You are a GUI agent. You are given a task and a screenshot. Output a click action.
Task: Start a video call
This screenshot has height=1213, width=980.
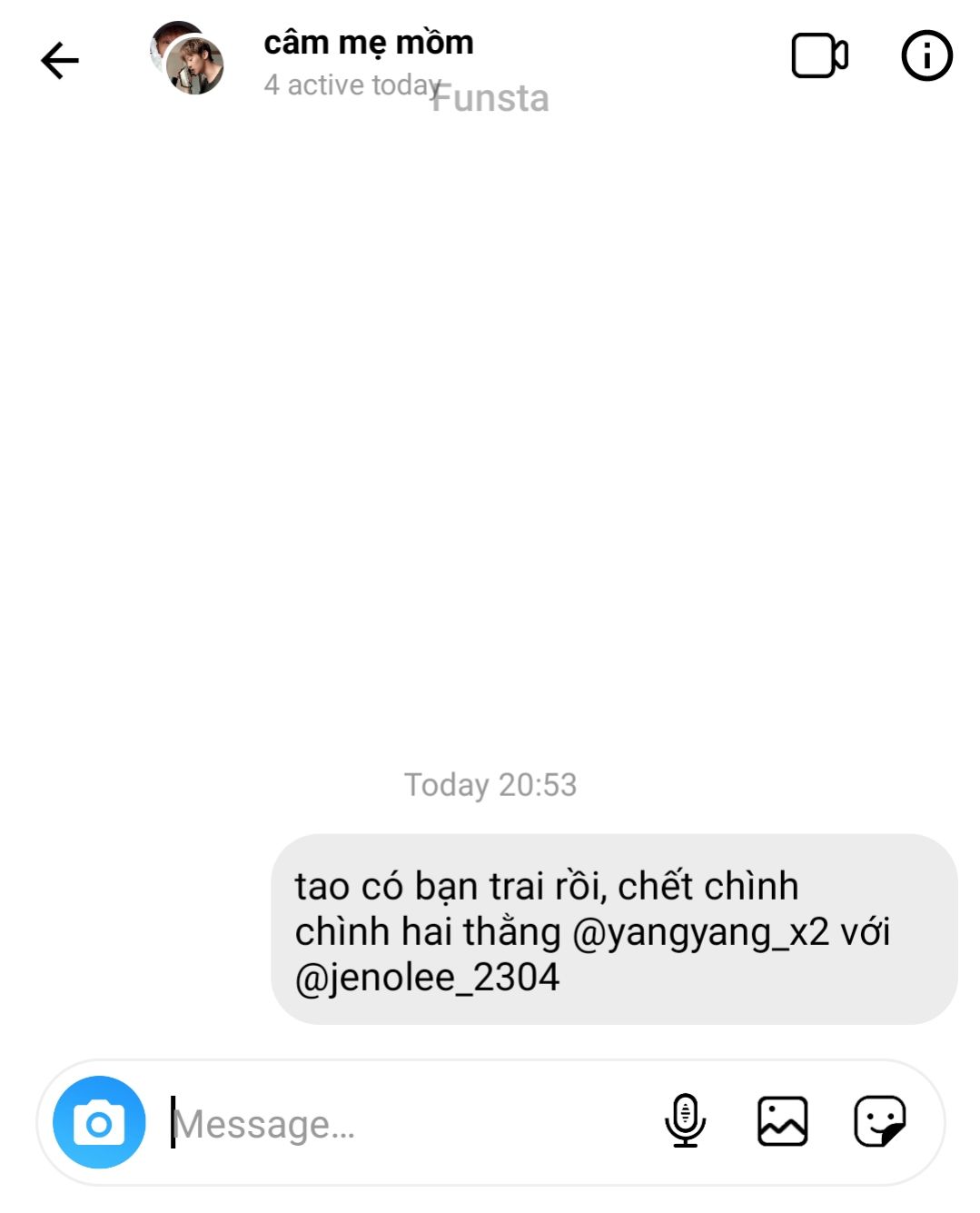tap(819, 56)
